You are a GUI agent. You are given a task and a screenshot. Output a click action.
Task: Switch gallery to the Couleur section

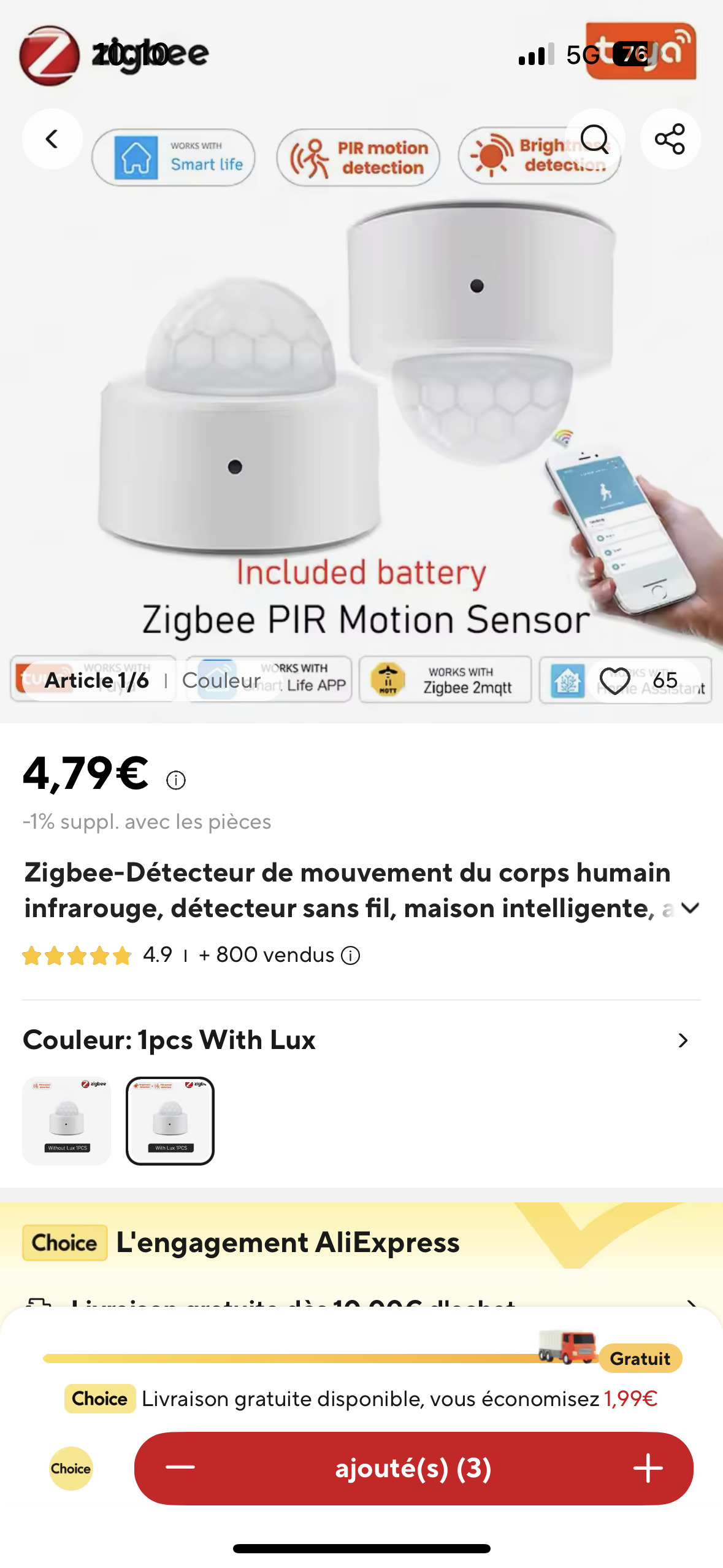(221, 680)
